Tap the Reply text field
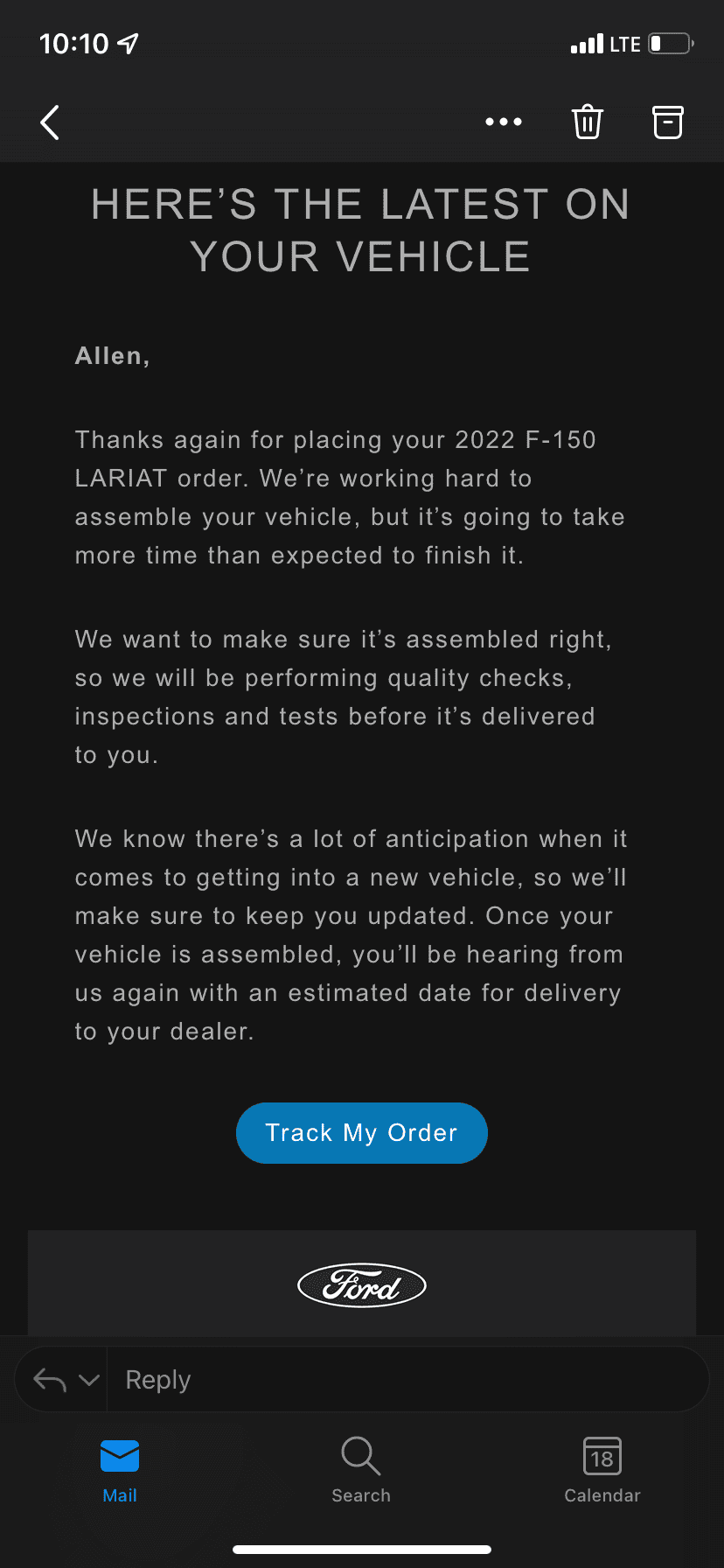724x1568 pixels. tap(402, 1380)
